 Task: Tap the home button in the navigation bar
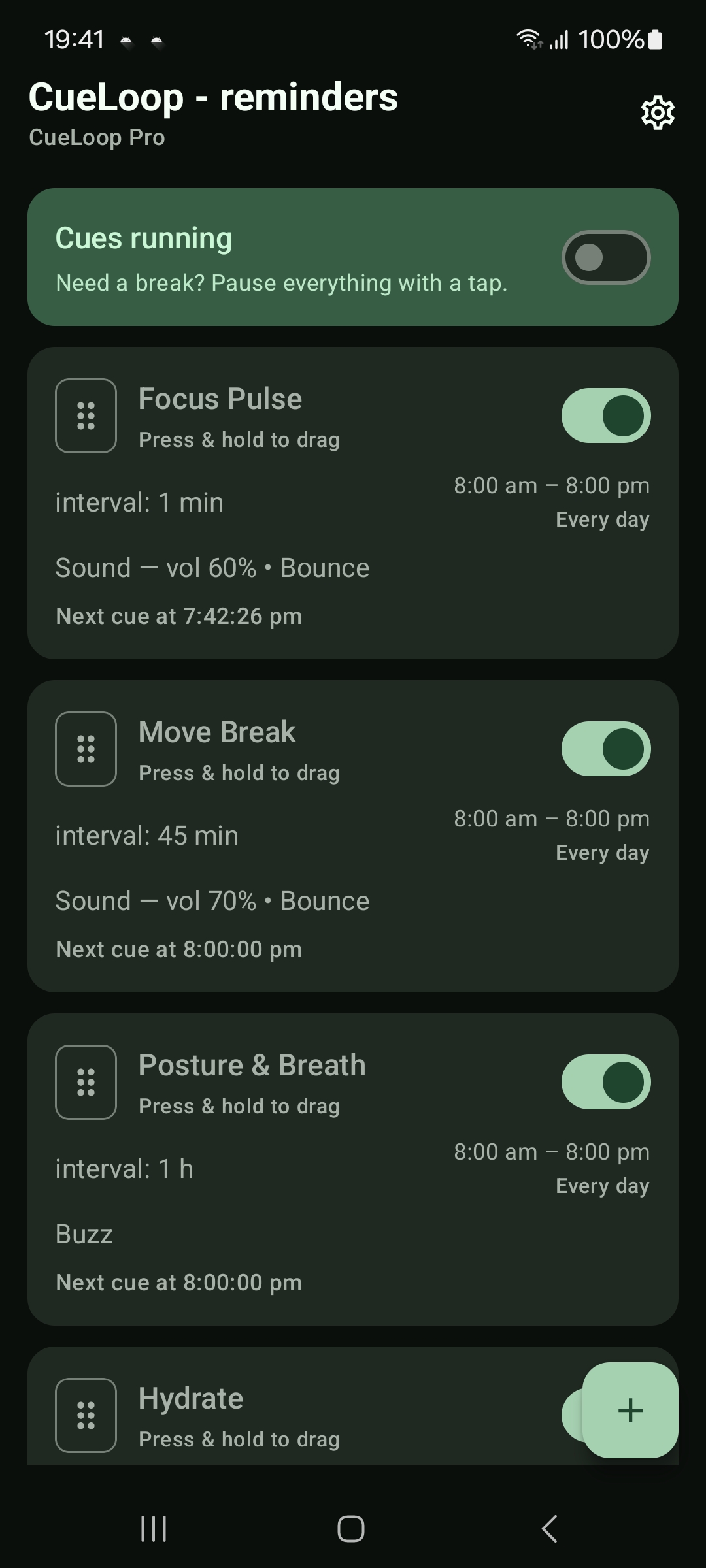[352, 1527]
